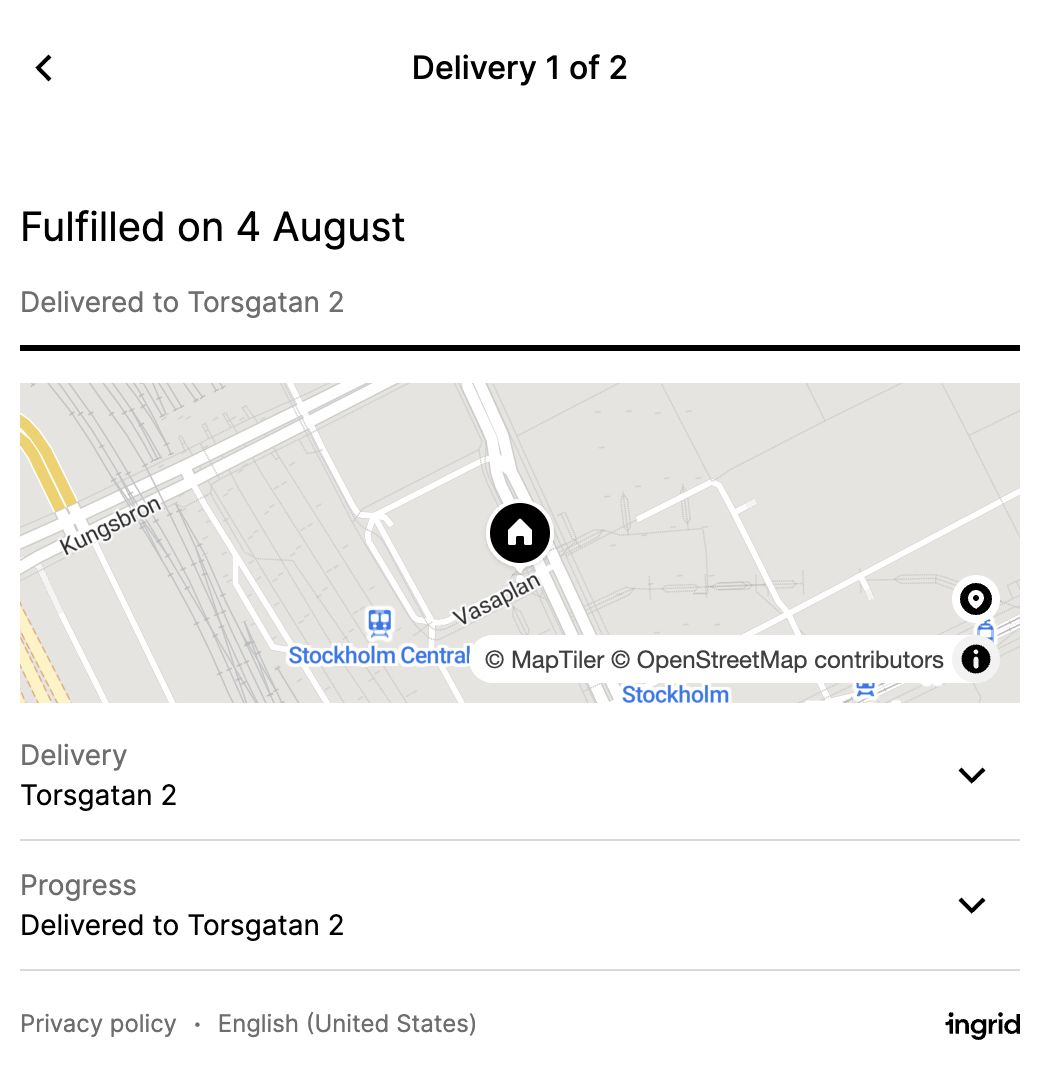The image size is (1040, 1066).
Task: Click the Stockholm city label on map
Action: [x=676, y=694]
